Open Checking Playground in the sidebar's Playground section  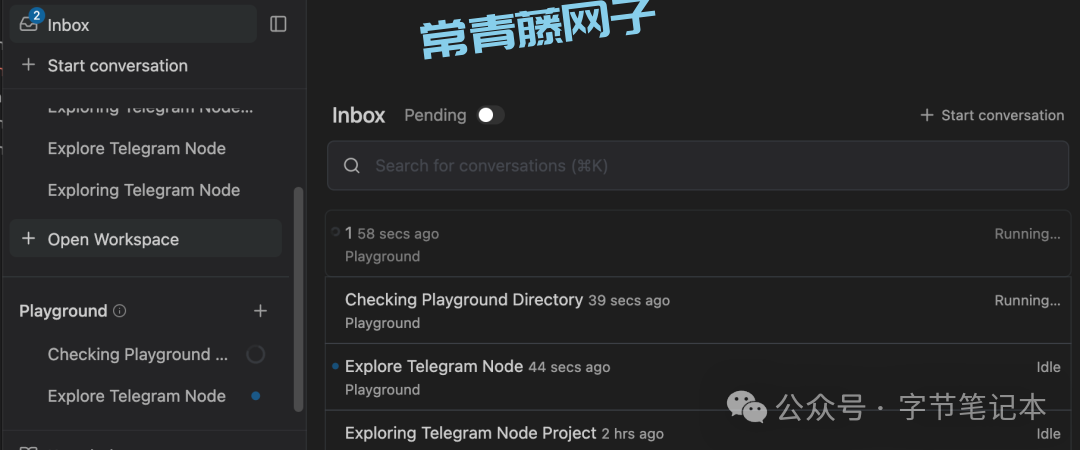[130, 354]
